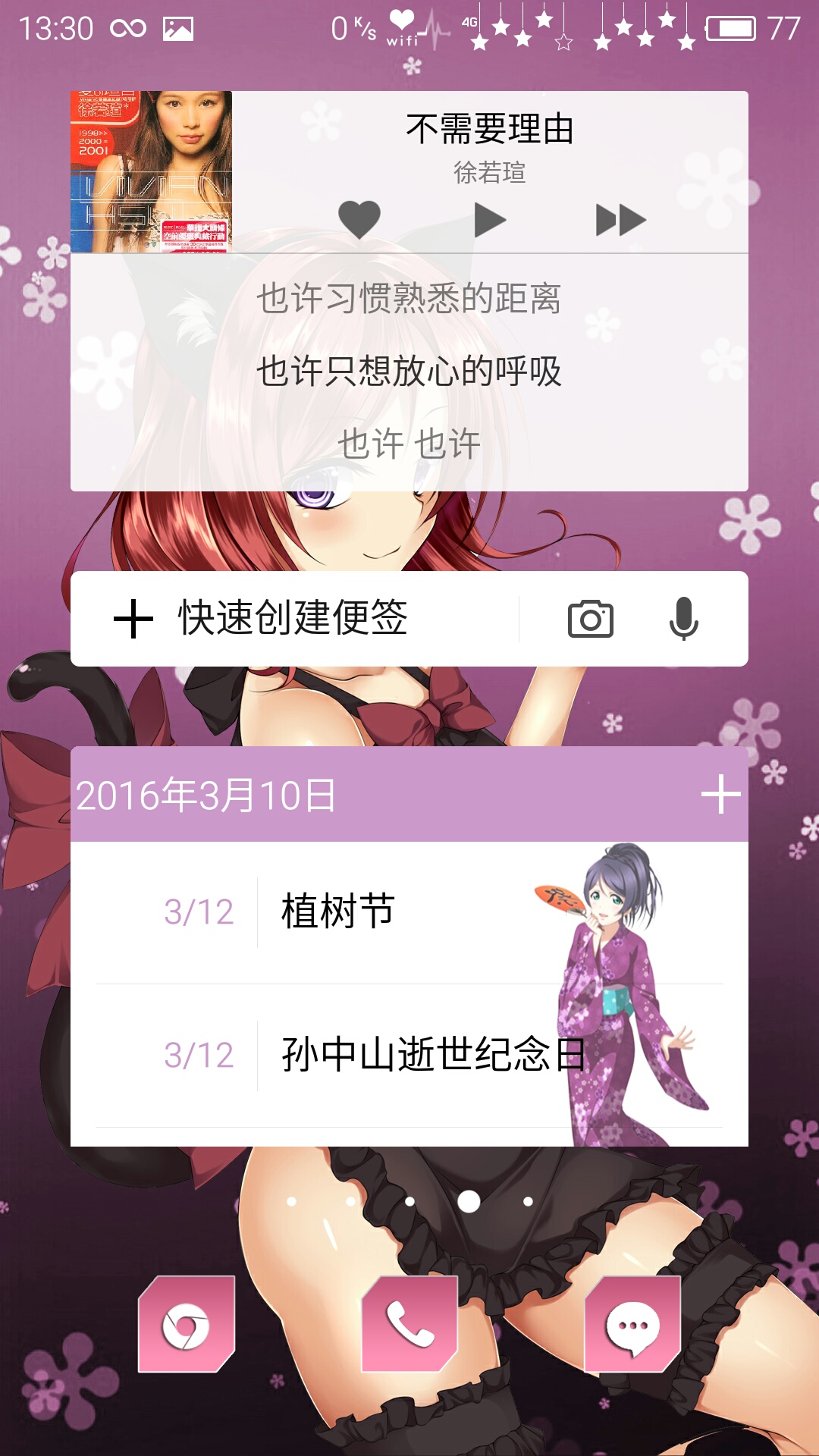Launch the Chrome browser app

click(x=187, y=1324)
